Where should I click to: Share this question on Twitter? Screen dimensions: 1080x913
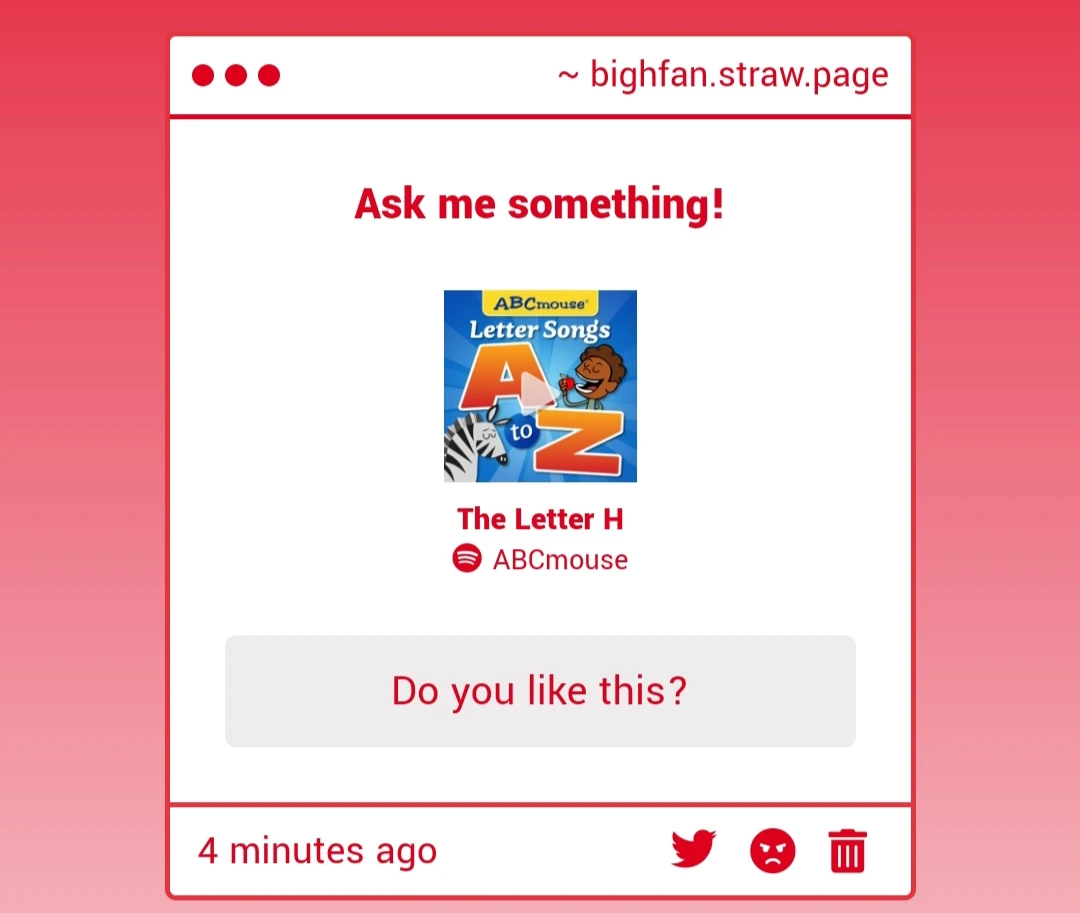click(x=693, y=850)
